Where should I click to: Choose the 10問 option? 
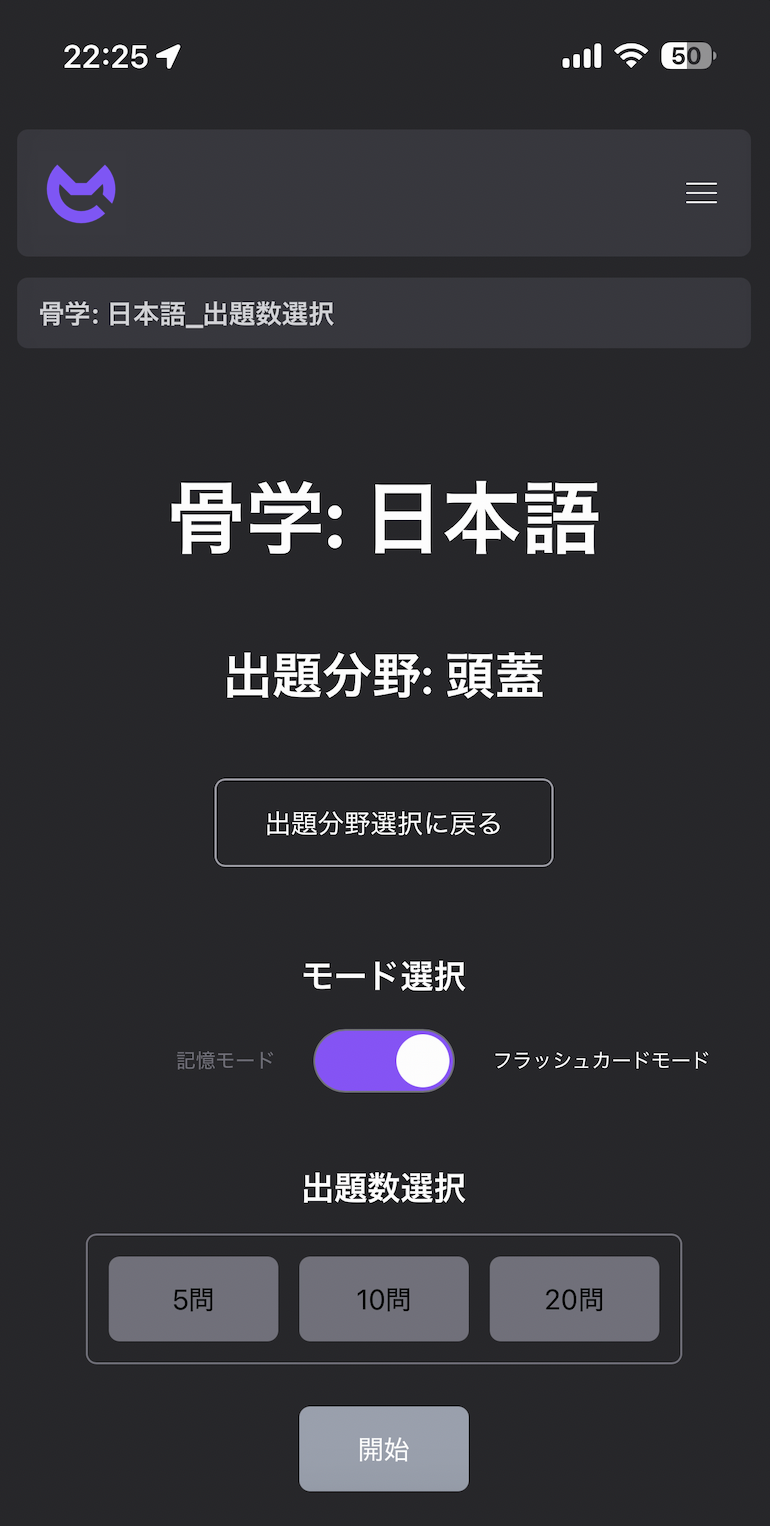point(384,1299)
